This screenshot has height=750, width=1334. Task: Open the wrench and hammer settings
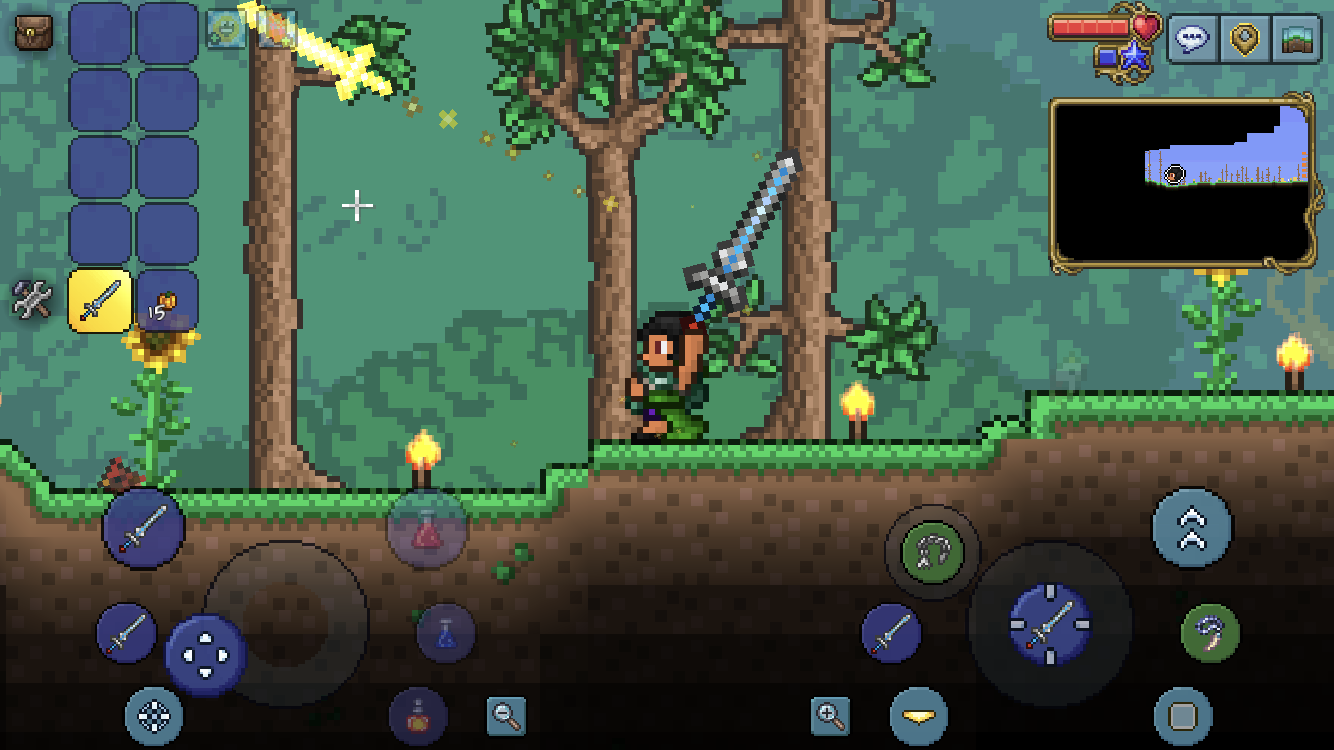click(32, 299)
